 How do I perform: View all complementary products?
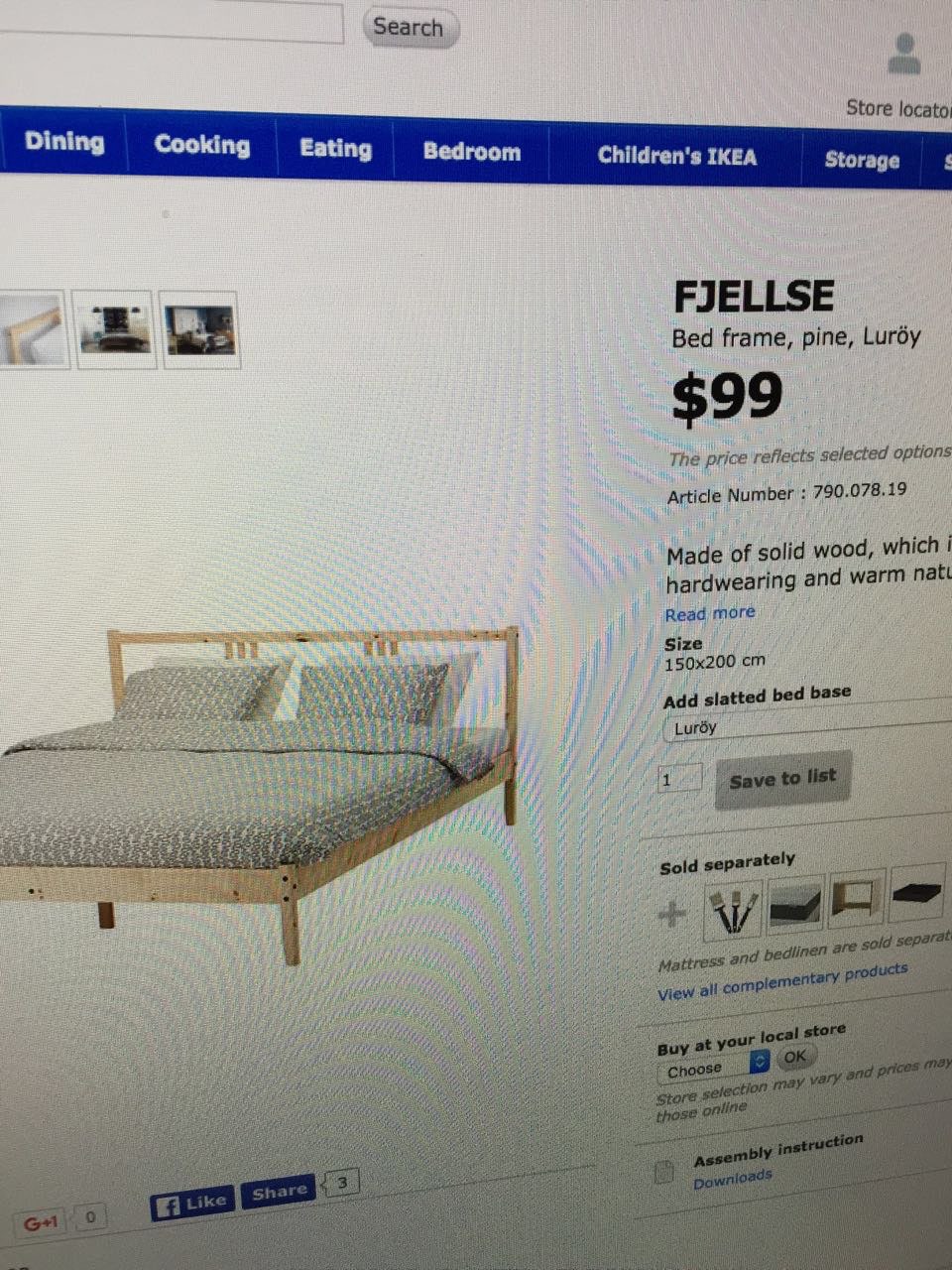coord(781,981)
